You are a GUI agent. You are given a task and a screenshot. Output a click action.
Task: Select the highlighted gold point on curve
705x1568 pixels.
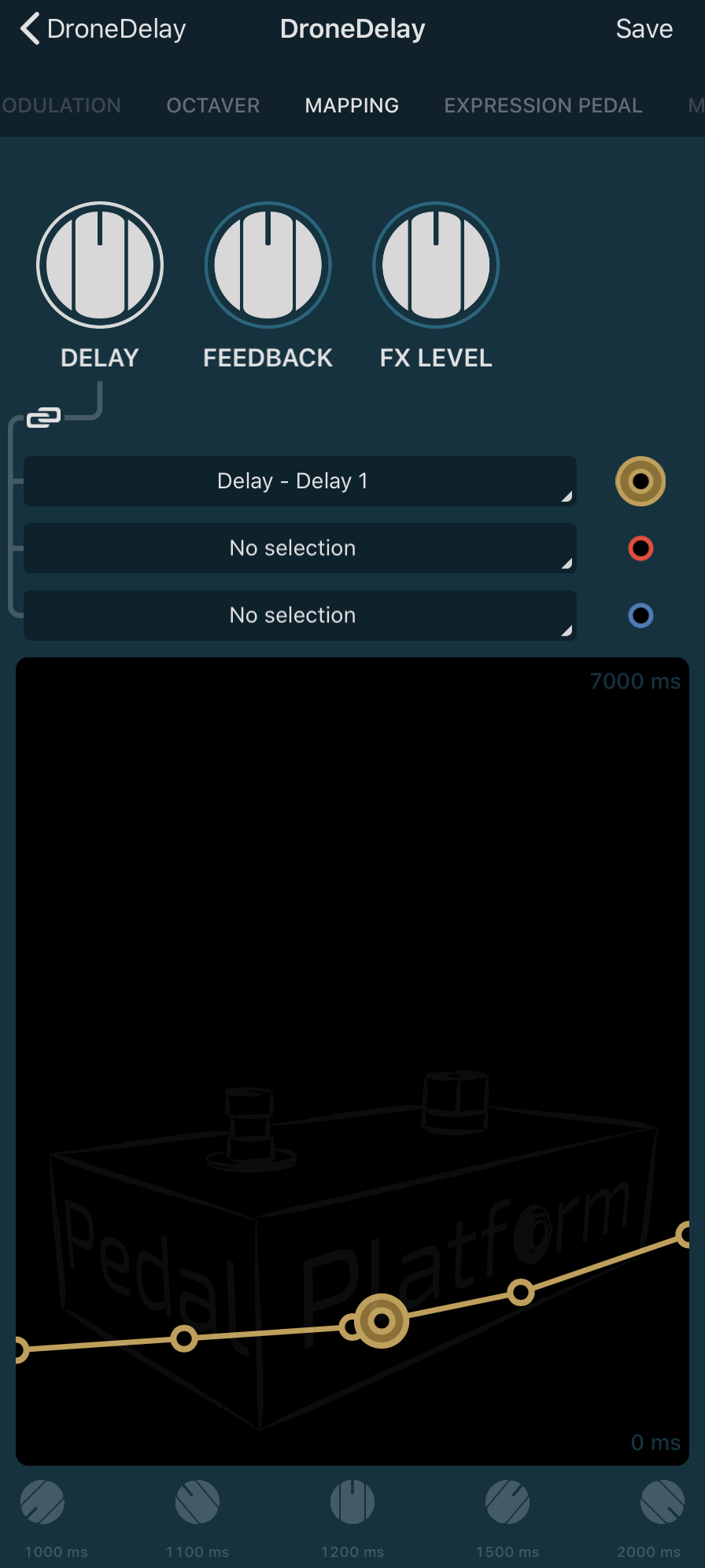[x=382, y=1321]
